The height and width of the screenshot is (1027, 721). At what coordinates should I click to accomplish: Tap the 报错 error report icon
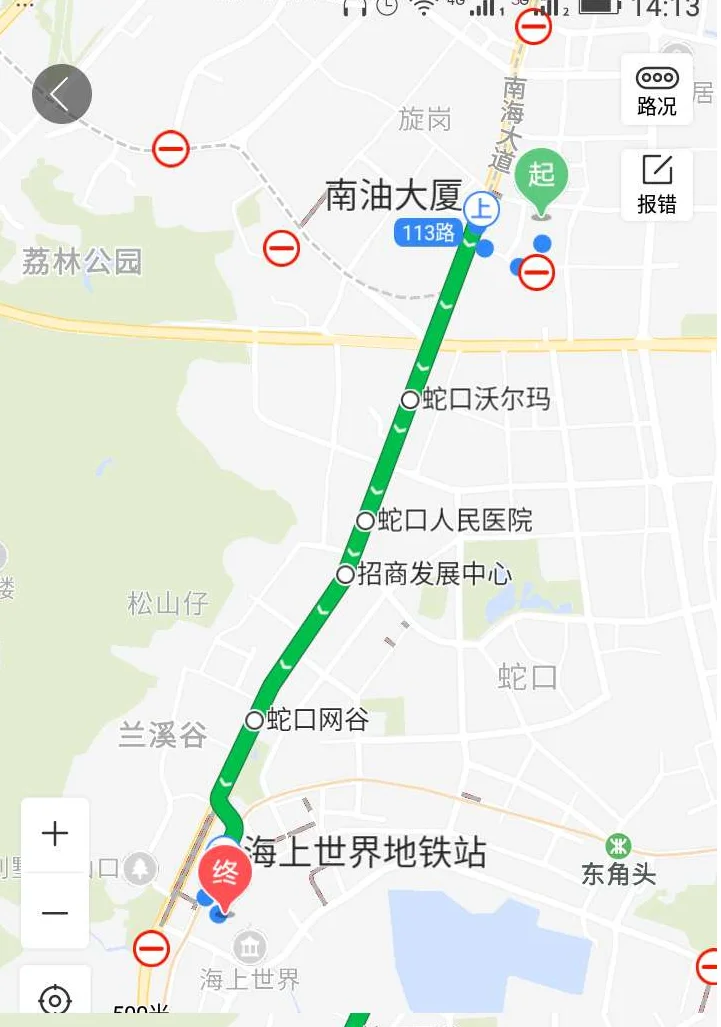(657, 184)
